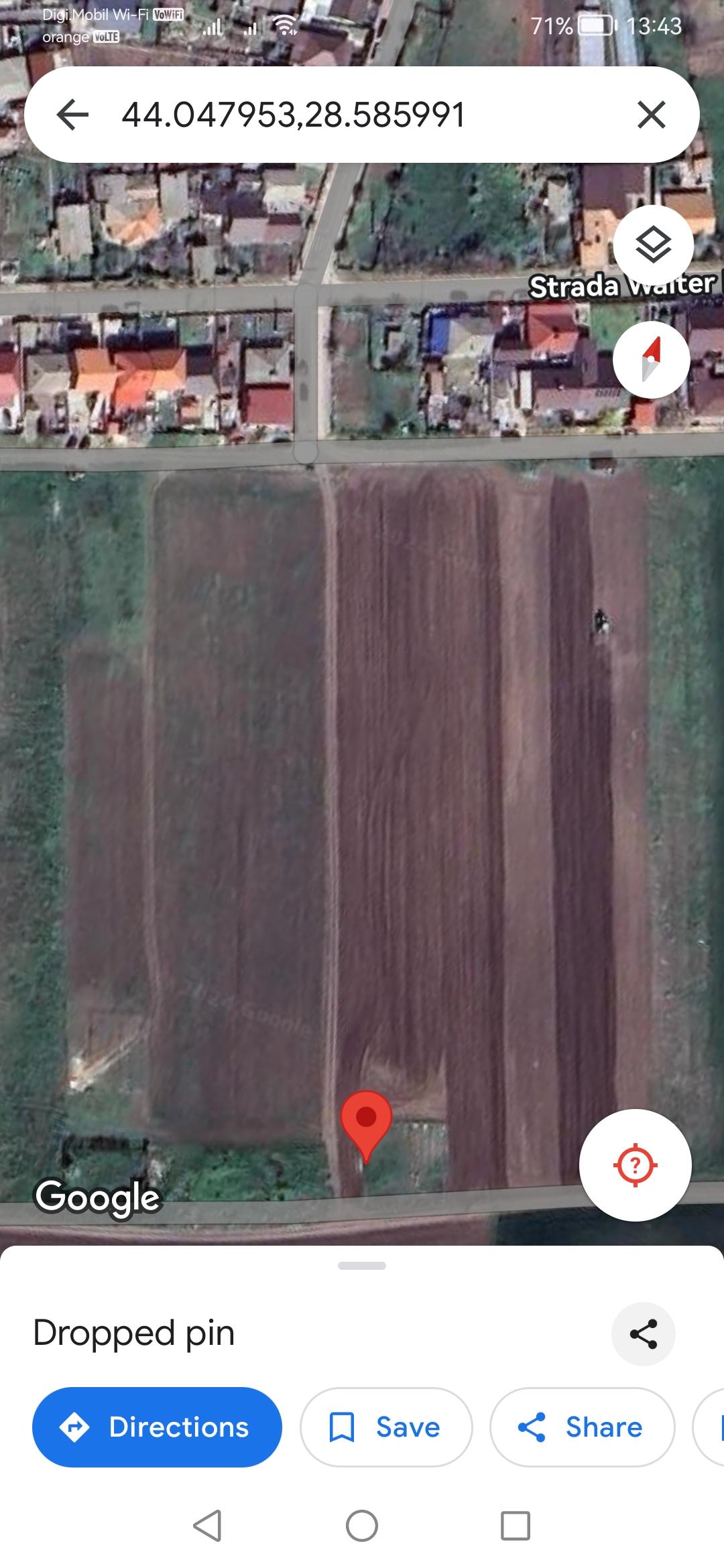Get Directions to the dropped pin
The width and height of the screenshot is (724, 1568).
click(157, 1427)
